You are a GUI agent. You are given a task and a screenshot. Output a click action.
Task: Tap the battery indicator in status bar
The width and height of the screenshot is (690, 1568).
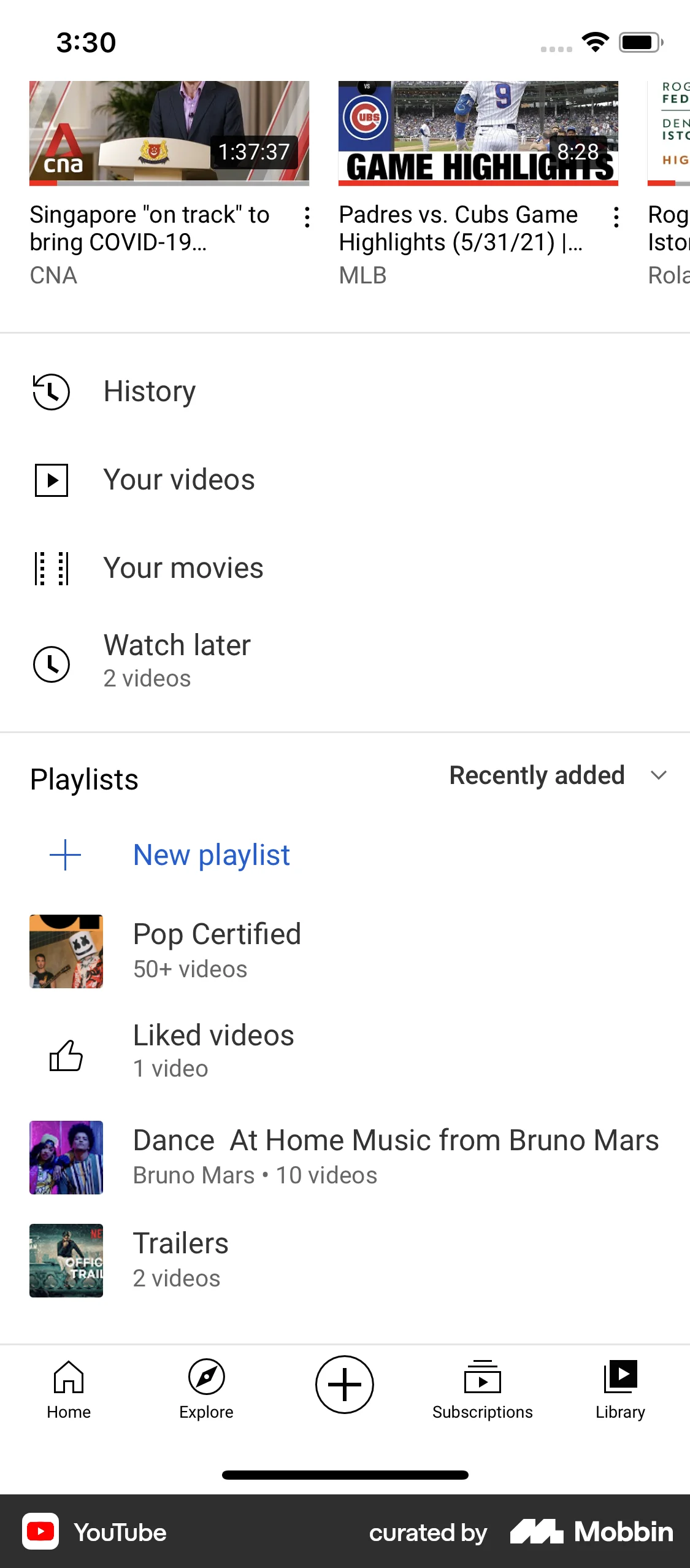[640, 42]
